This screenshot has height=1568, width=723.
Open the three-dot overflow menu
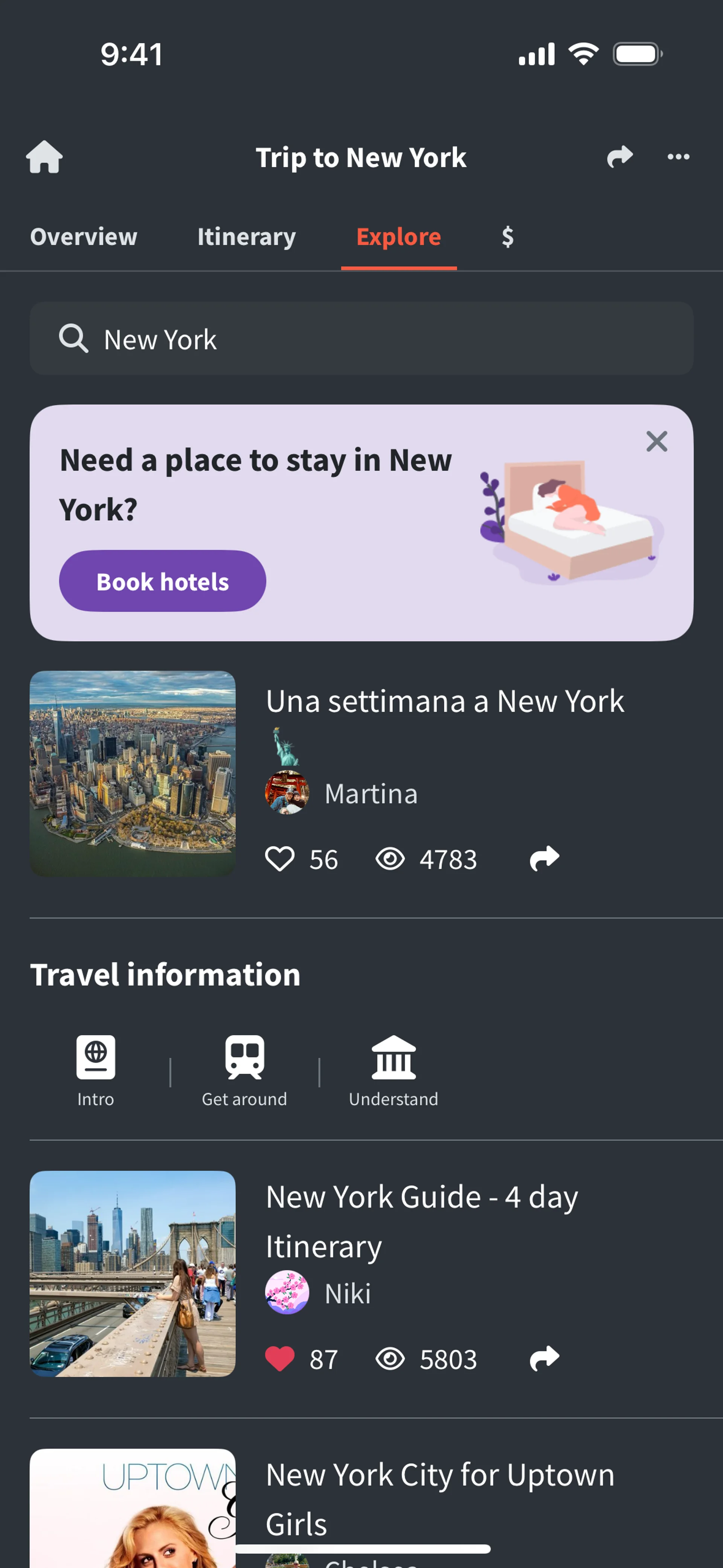click(678, 157)
